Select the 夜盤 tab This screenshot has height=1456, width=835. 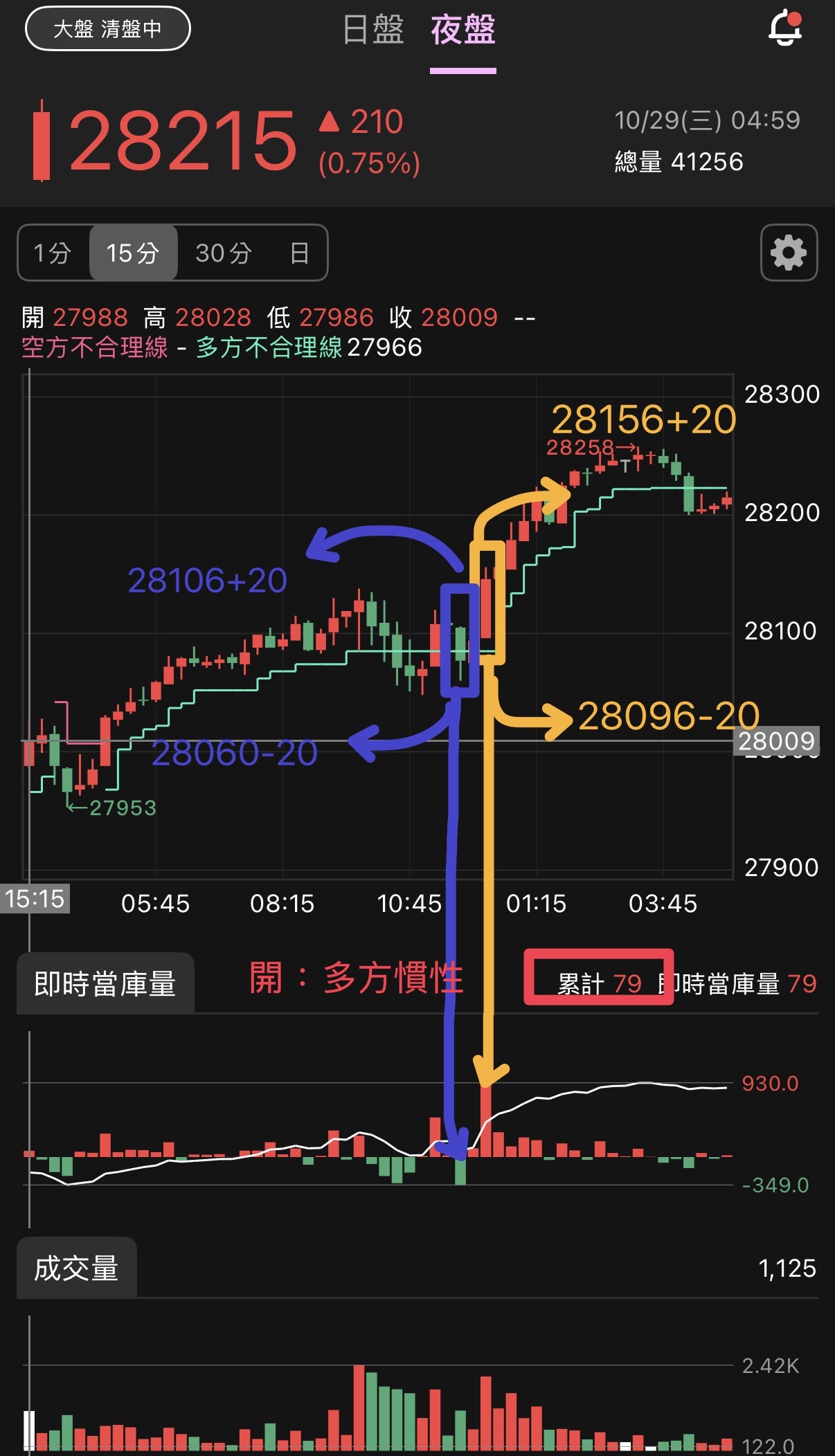click(x=463, y=30)
